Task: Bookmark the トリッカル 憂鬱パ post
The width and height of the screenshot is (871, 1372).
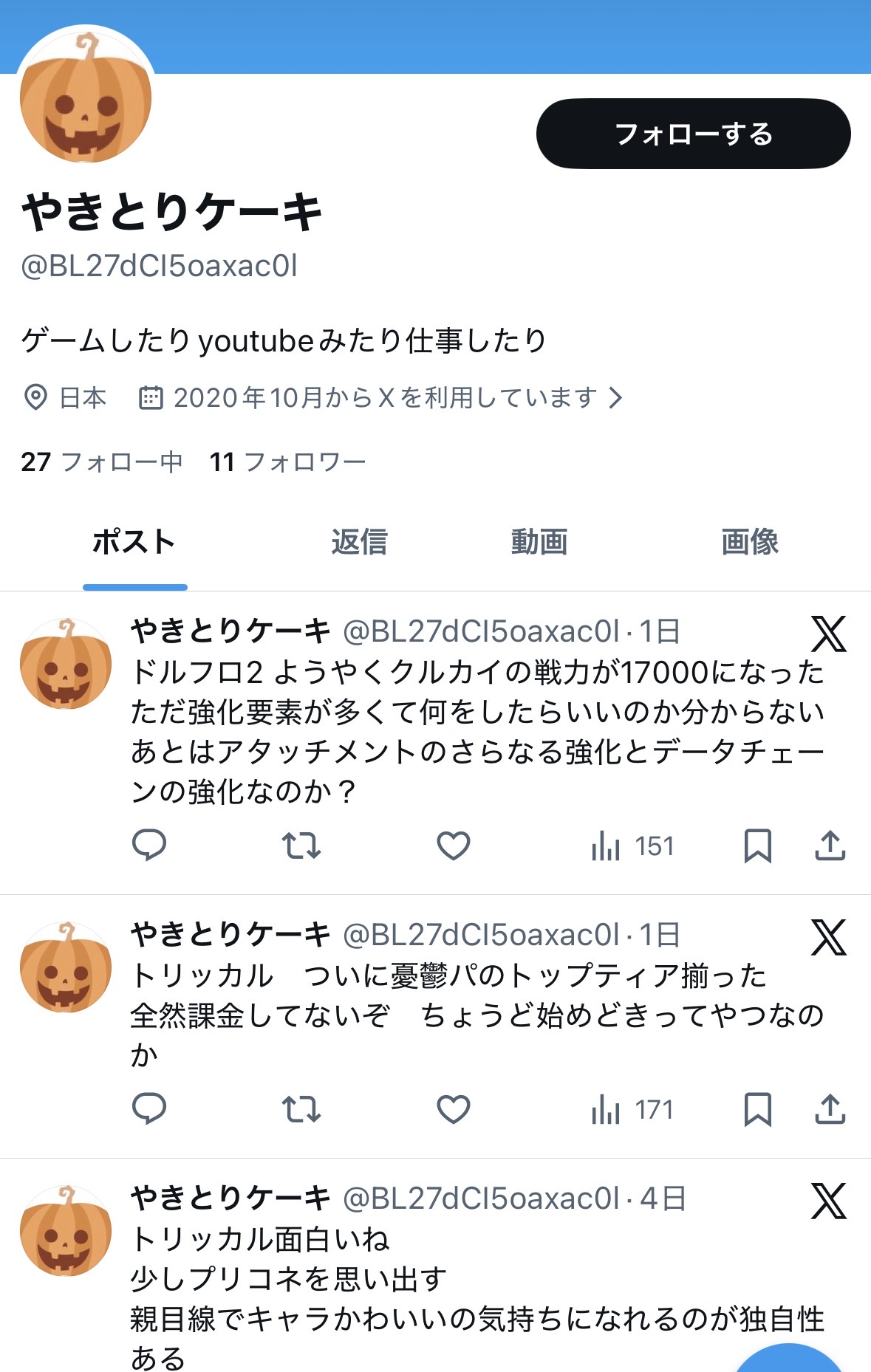Action: 758,1109
